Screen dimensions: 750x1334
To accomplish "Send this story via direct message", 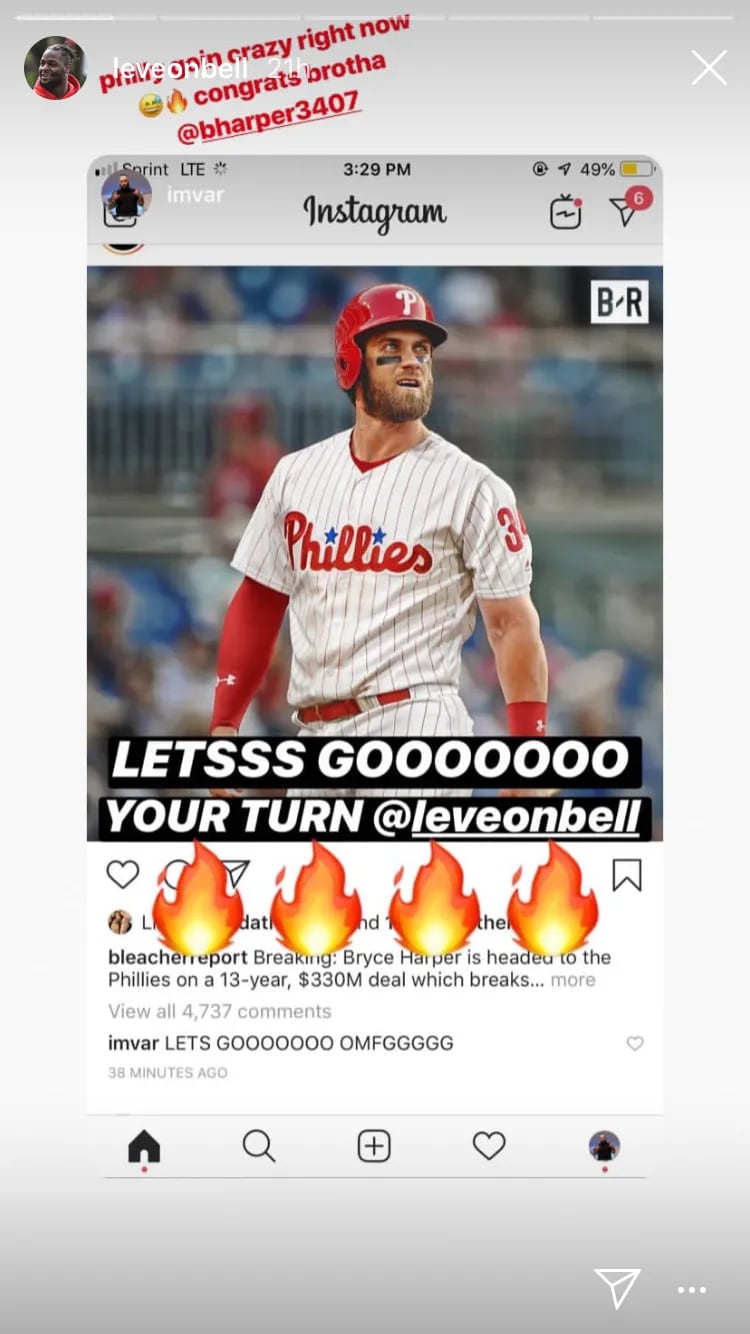I will (x=617, y=1289).
